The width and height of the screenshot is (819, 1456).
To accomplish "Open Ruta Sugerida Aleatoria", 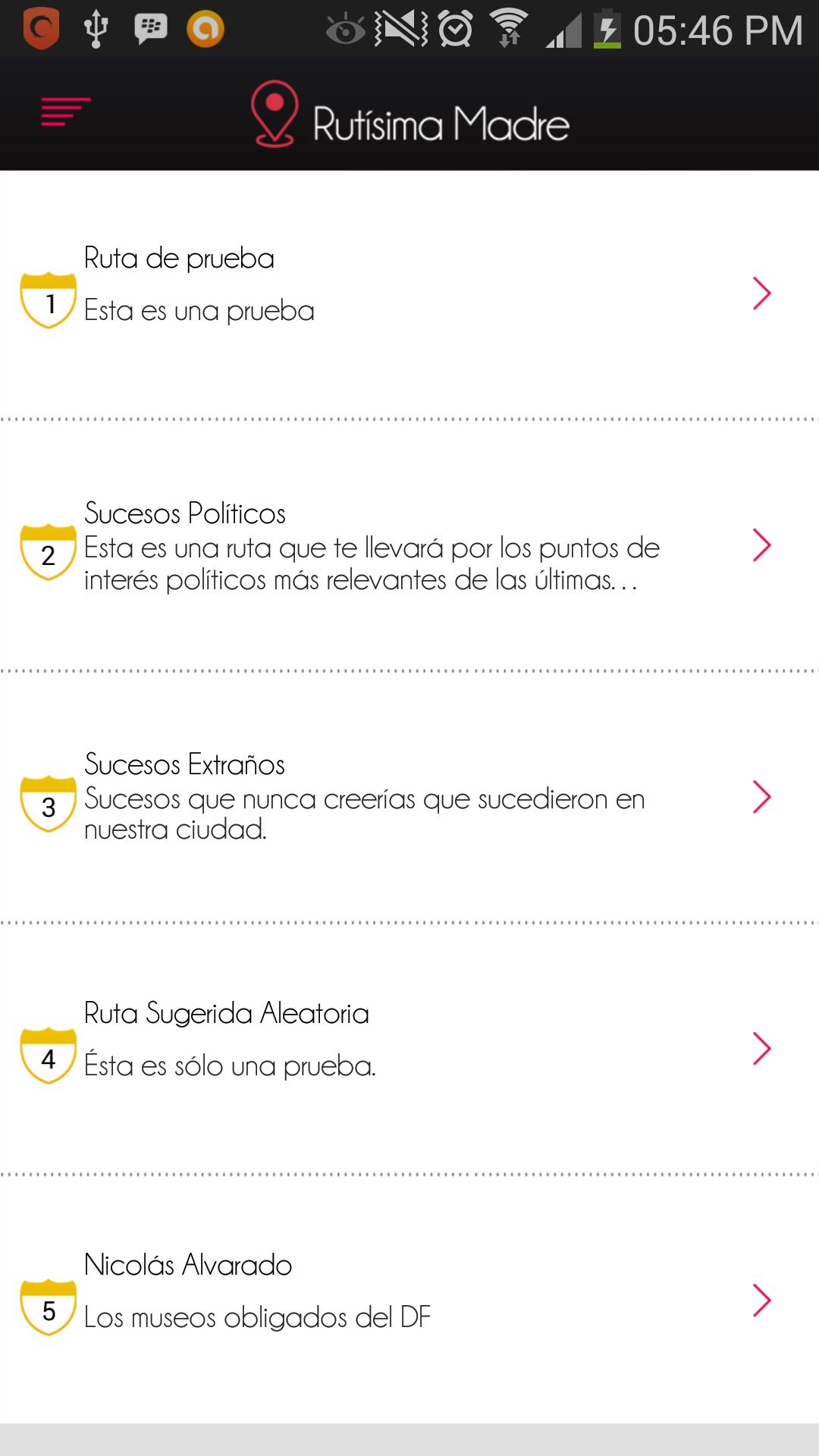I will [409, 1049].
